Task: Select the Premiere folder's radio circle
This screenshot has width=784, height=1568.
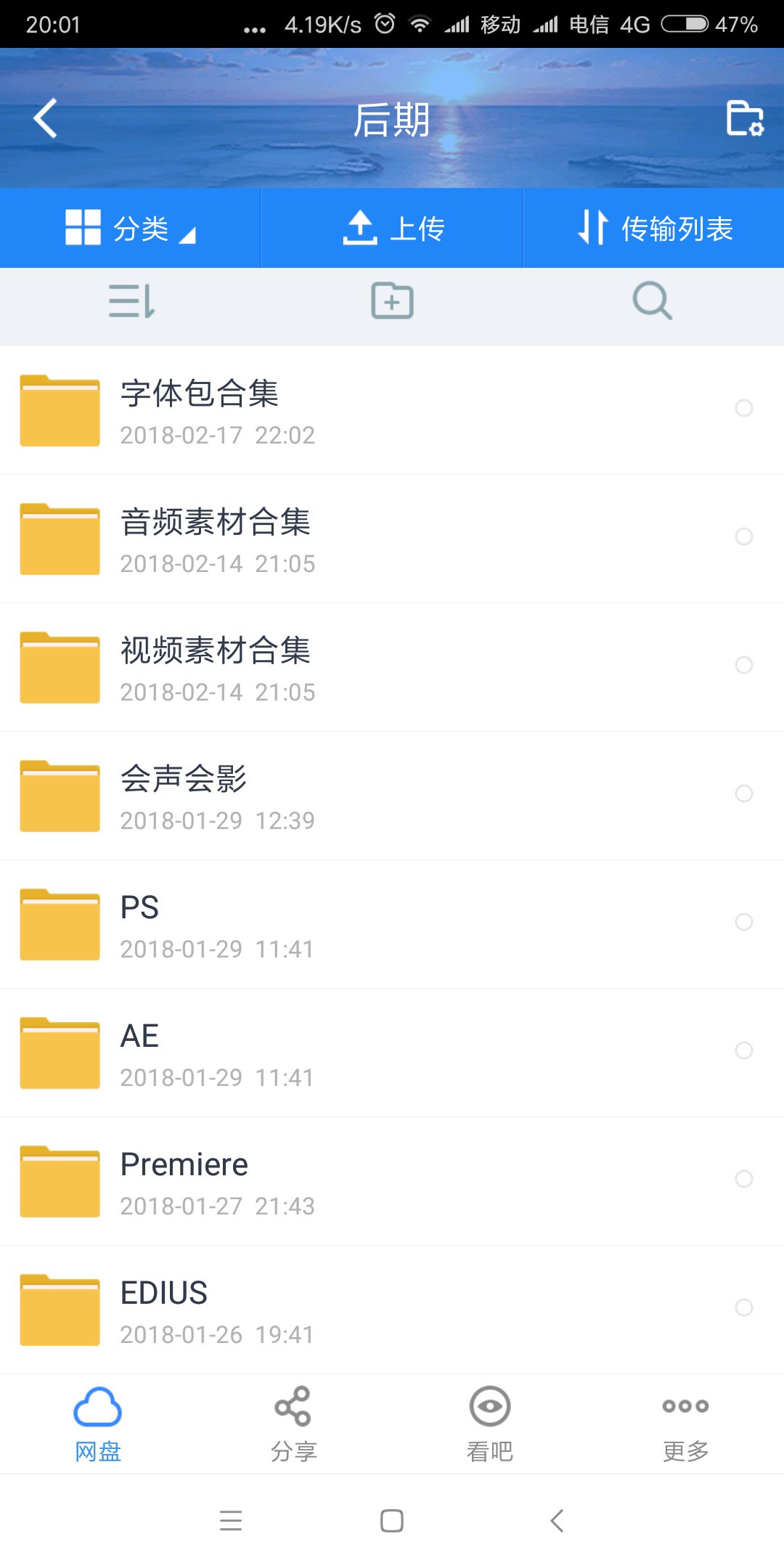Action: 743,1179
